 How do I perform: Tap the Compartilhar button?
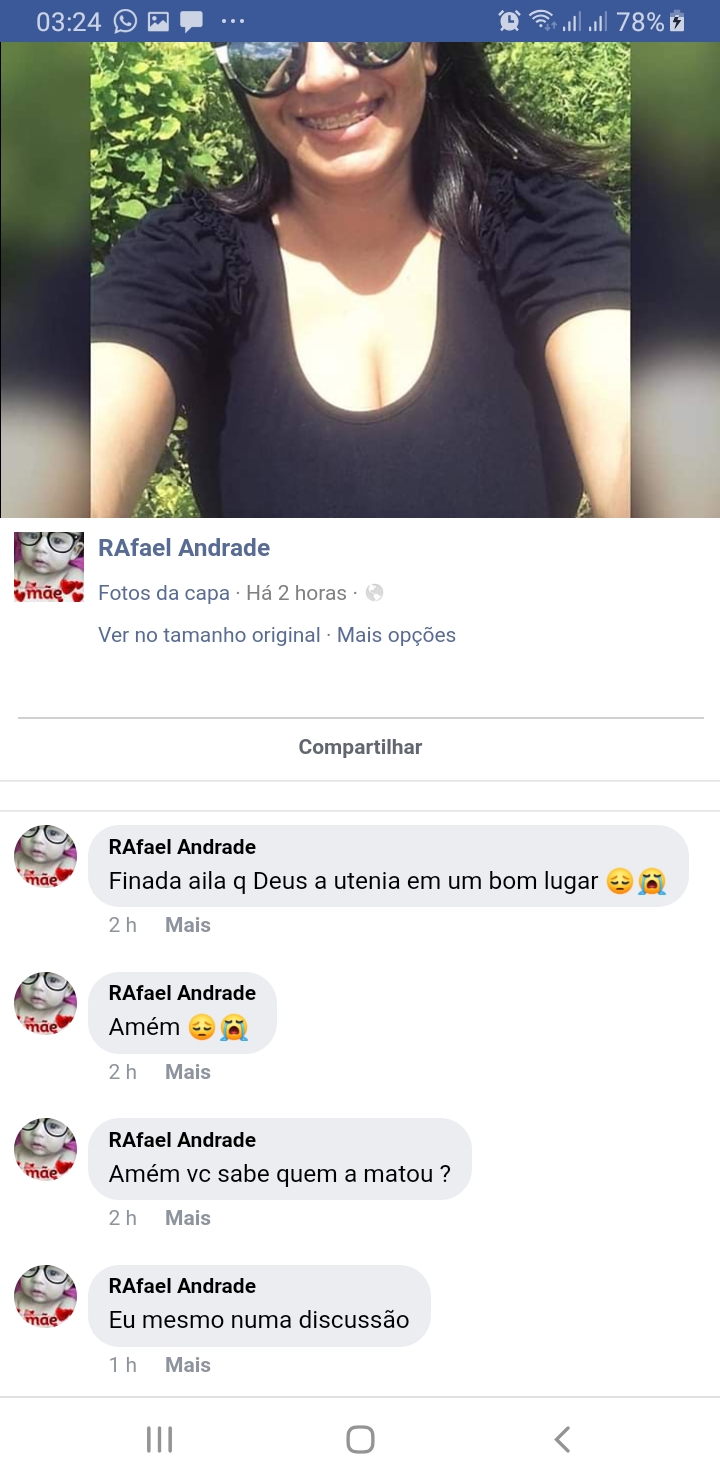coord(360,747)
